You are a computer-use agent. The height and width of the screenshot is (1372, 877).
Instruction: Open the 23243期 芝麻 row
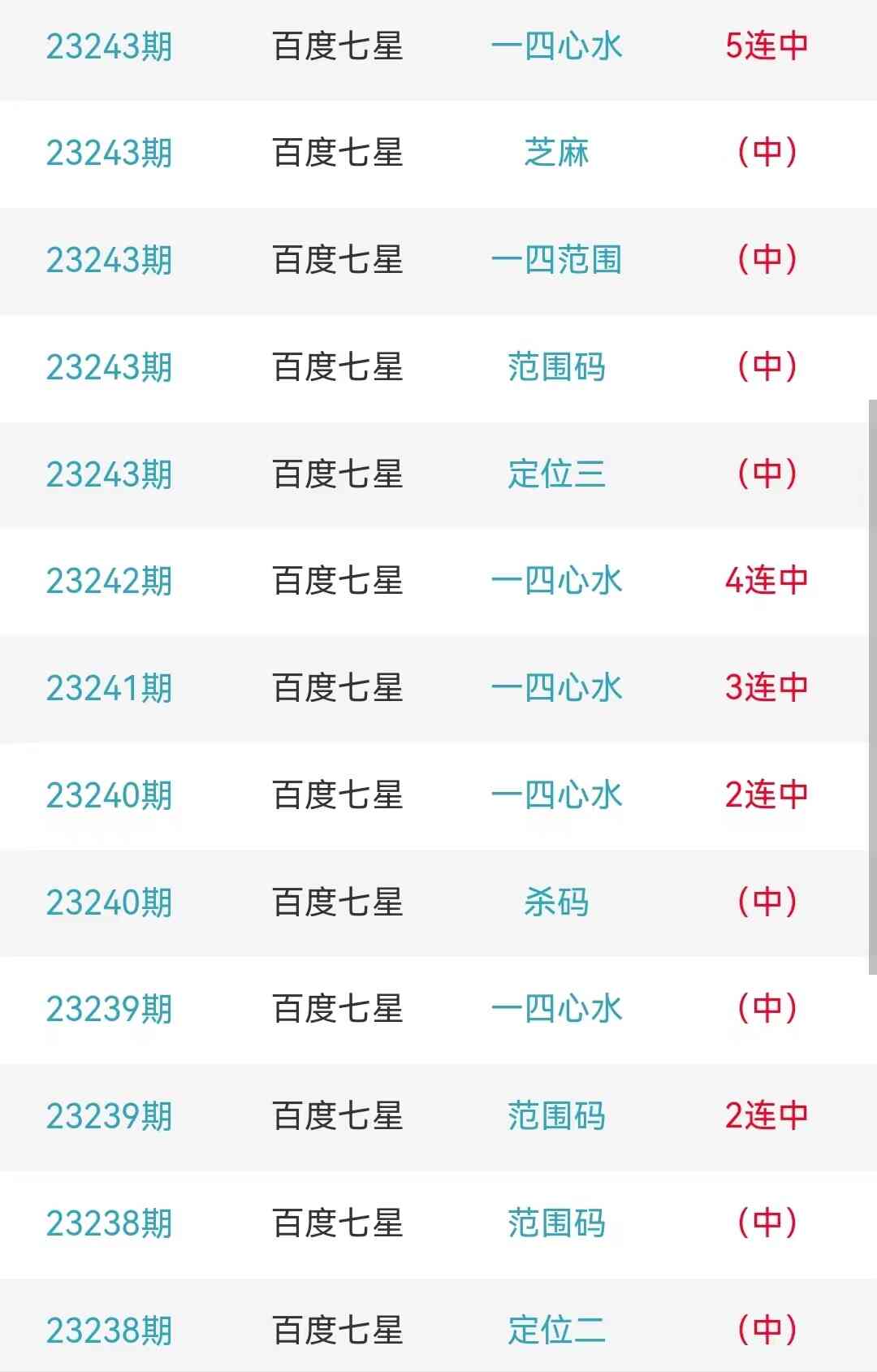(x=556, y=153)
